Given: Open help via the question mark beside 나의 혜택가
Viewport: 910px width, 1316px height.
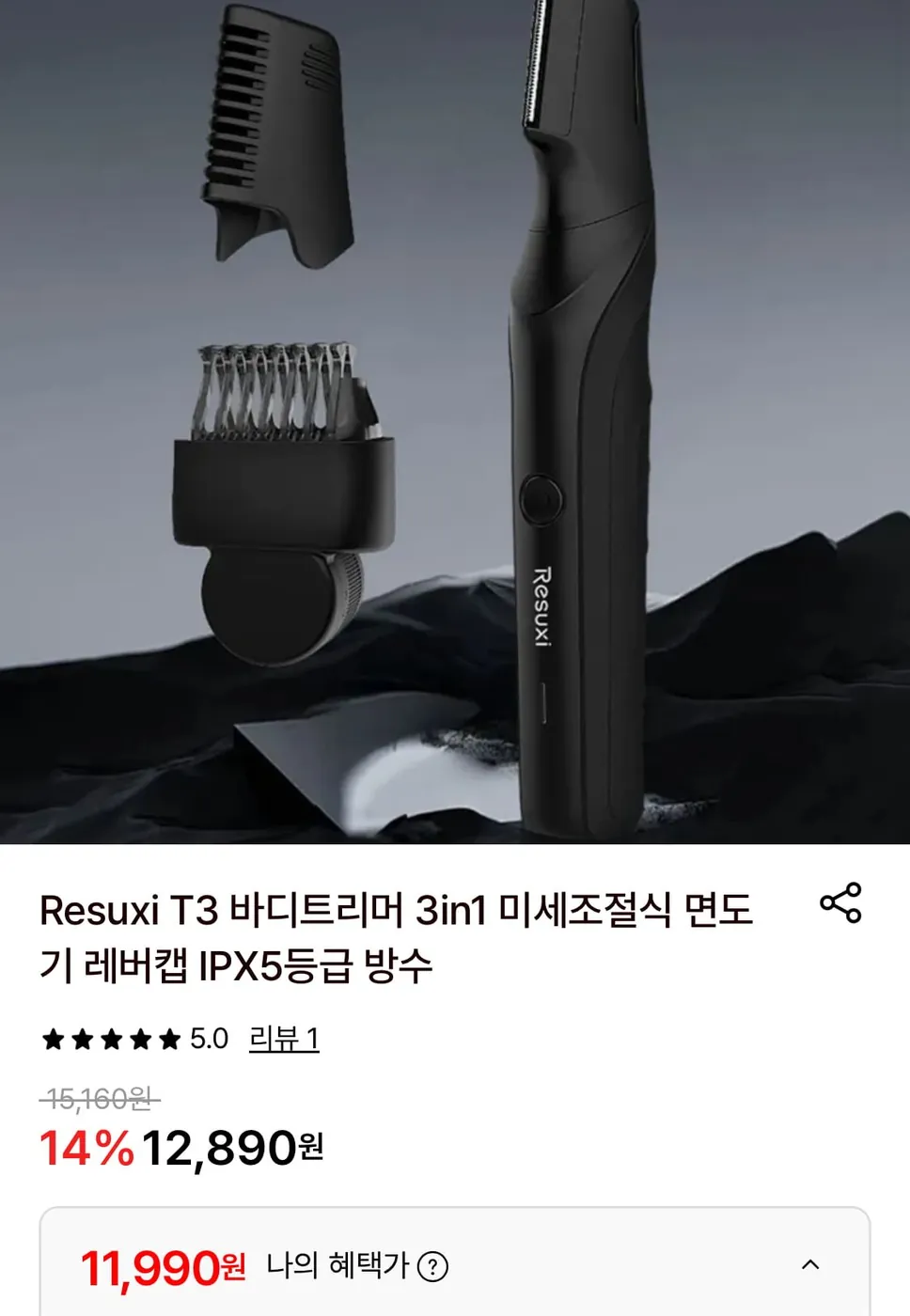Looking at the screenshot, I should 431,1266.
